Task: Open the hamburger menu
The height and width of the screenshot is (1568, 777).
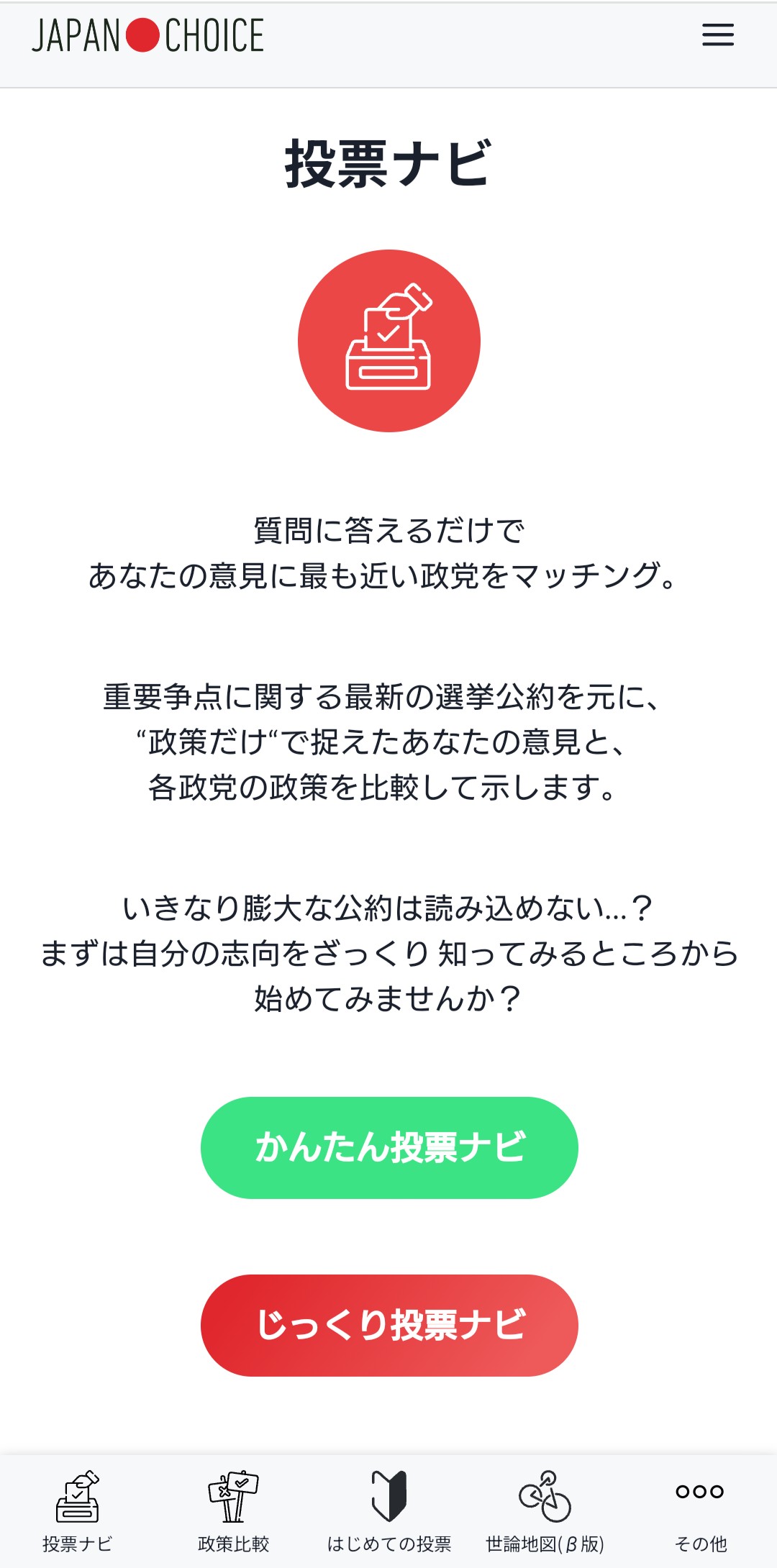Action: click(x=717, y=35)
